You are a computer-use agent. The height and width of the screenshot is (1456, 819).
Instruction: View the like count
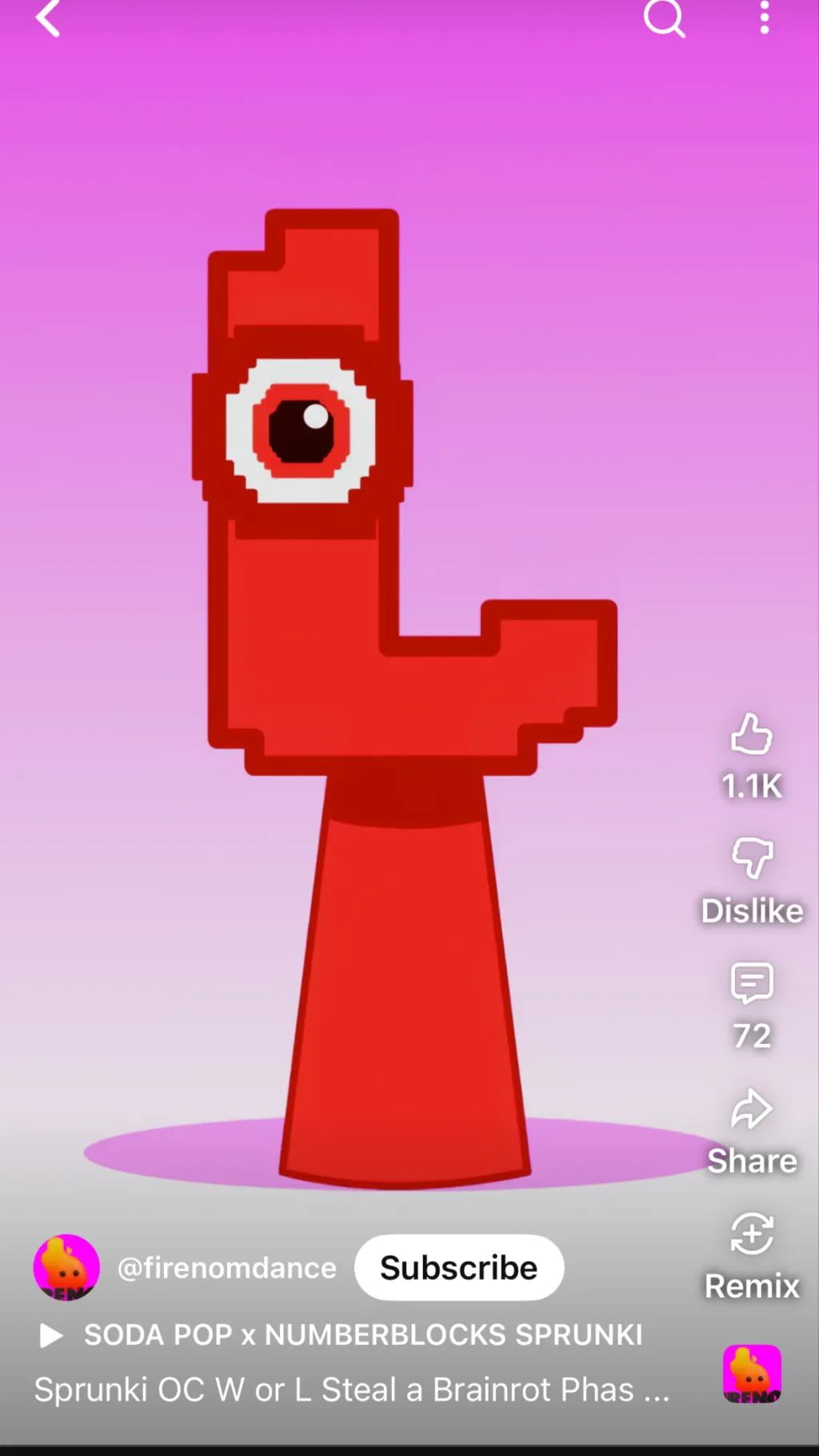coord(750,786)
